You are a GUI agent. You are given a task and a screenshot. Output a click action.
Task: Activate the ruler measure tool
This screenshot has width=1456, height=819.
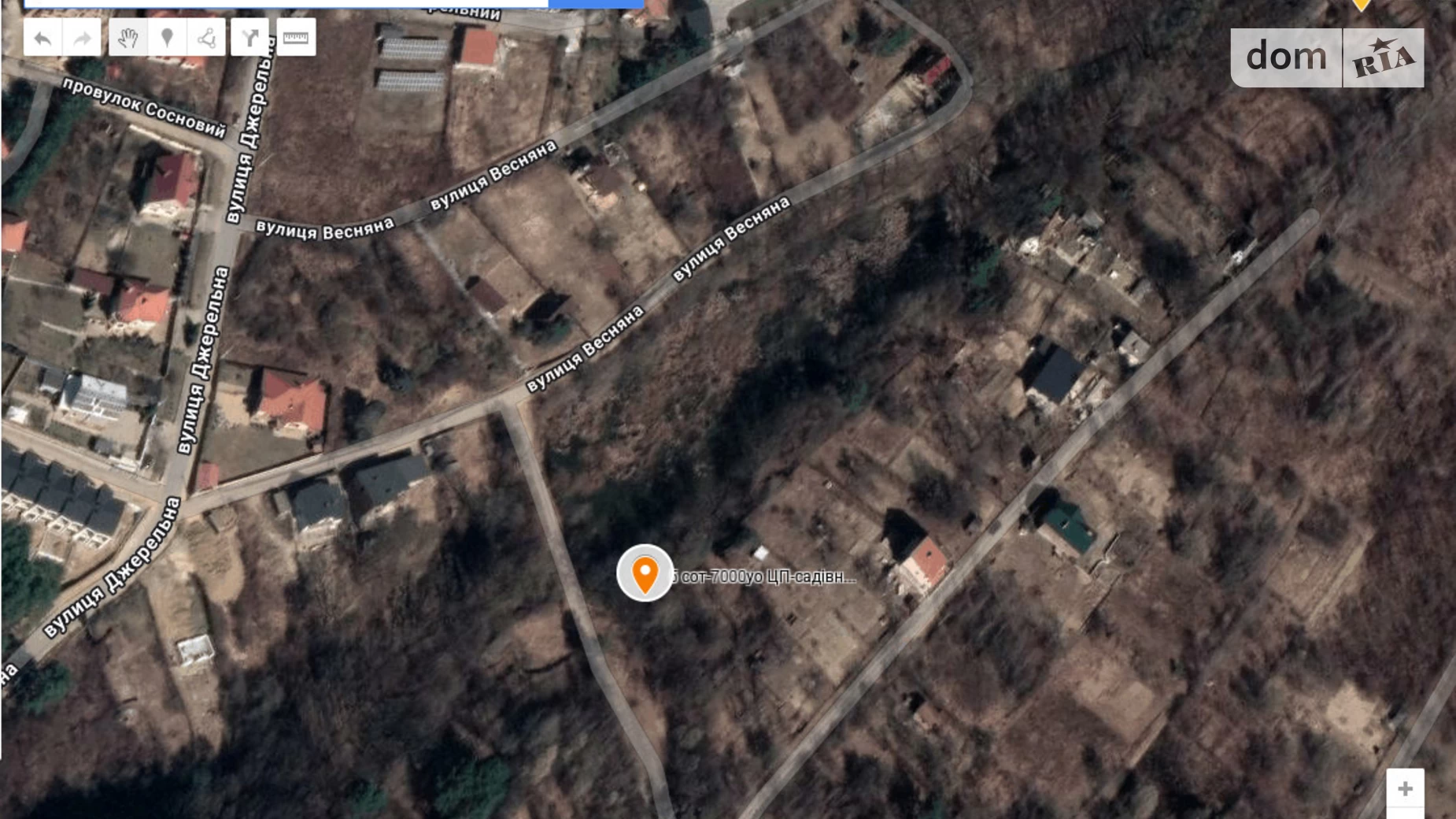(x=296, y=38)
